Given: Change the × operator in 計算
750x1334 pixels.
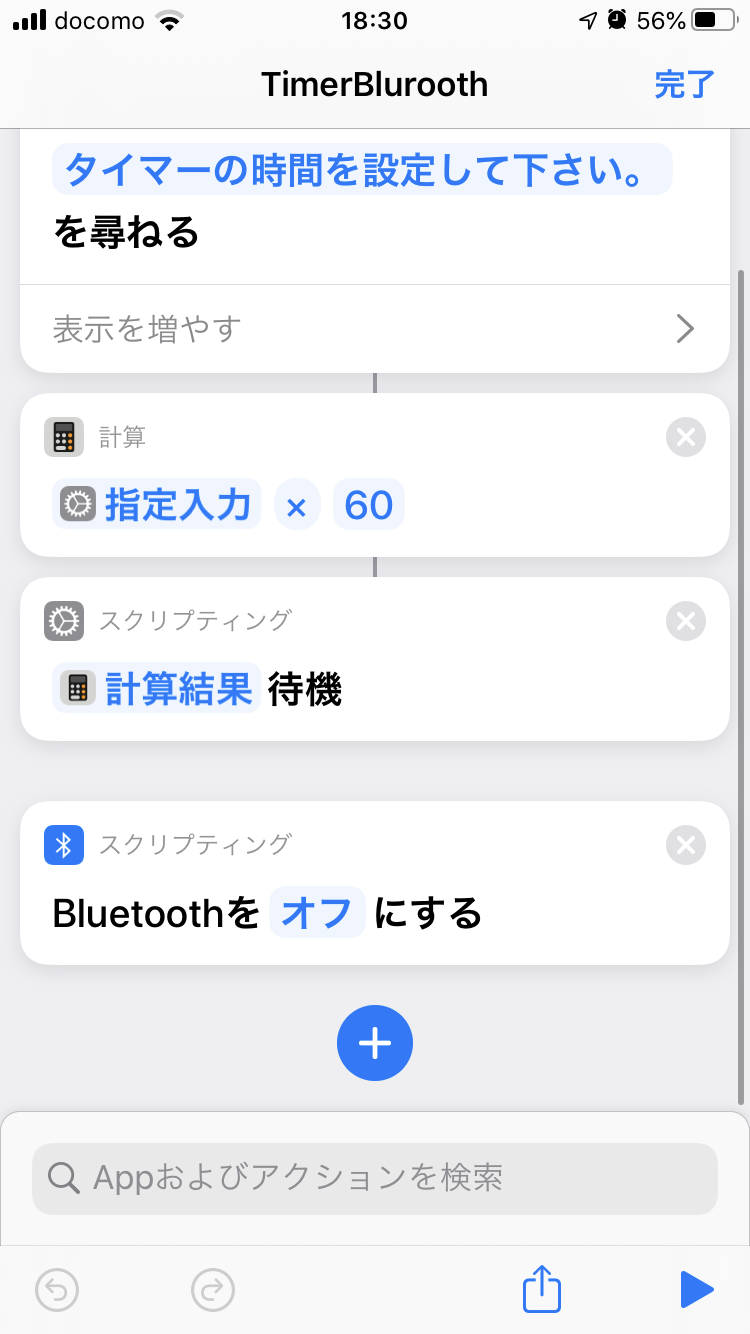Looking at the screenshot, I should pyautogui.click(x=296, y=506).
